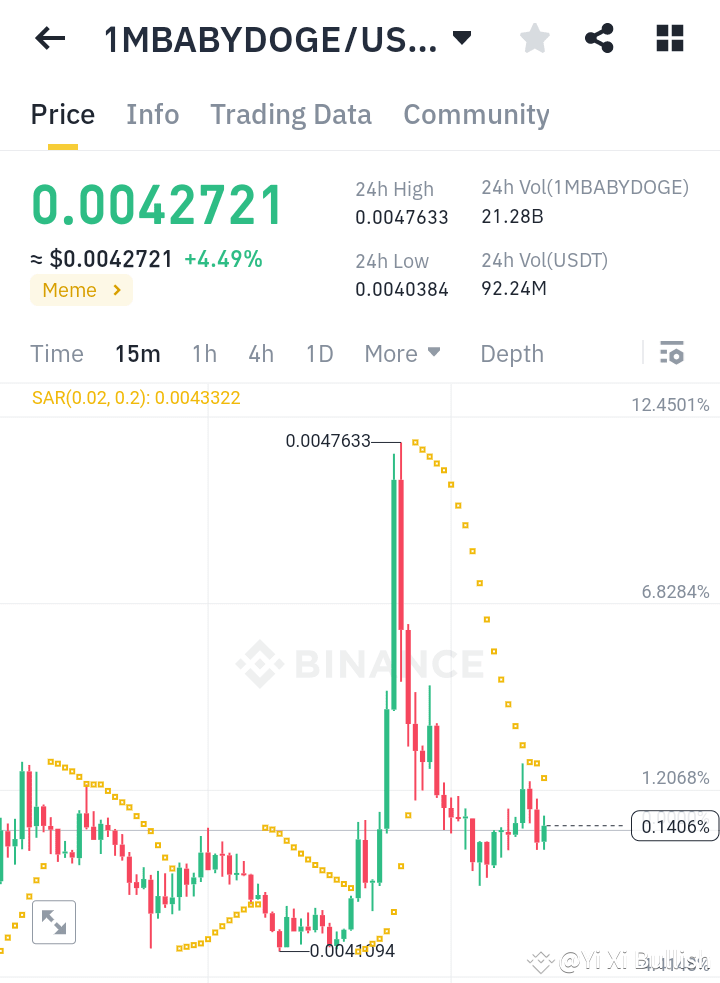This screenshot has width=720, height=983.
Task: Toggle favorite star for 1MBABYDOGE/USDT
Action: (534, 38)
